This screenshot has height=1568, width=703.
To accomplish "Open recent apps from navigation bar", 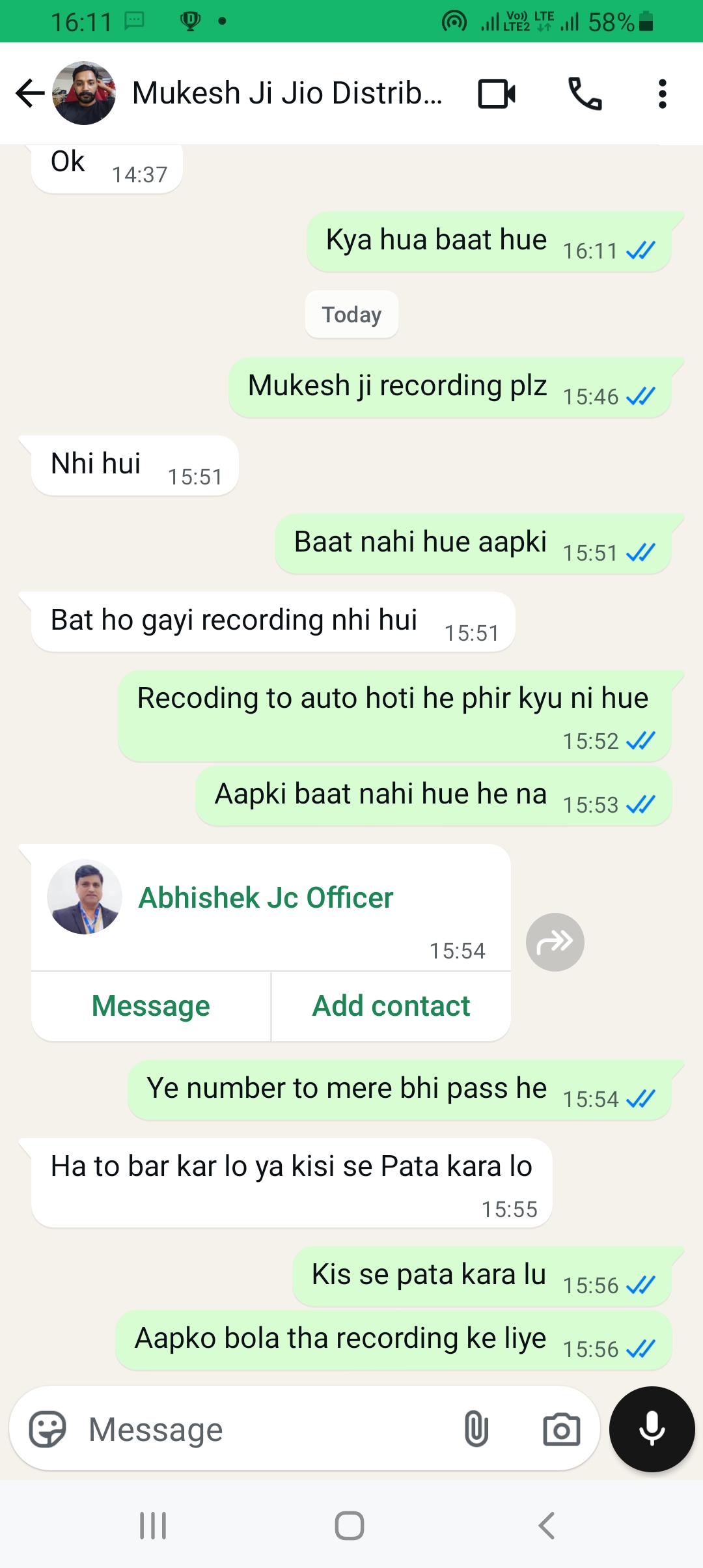I will (x=153, y=1525).
